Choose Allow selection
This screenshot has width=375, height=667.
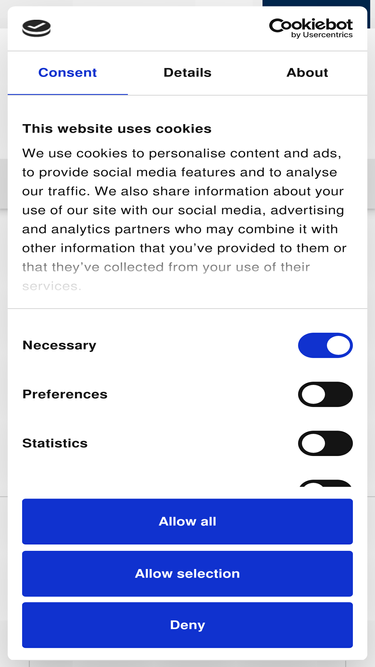coord(188,574)
